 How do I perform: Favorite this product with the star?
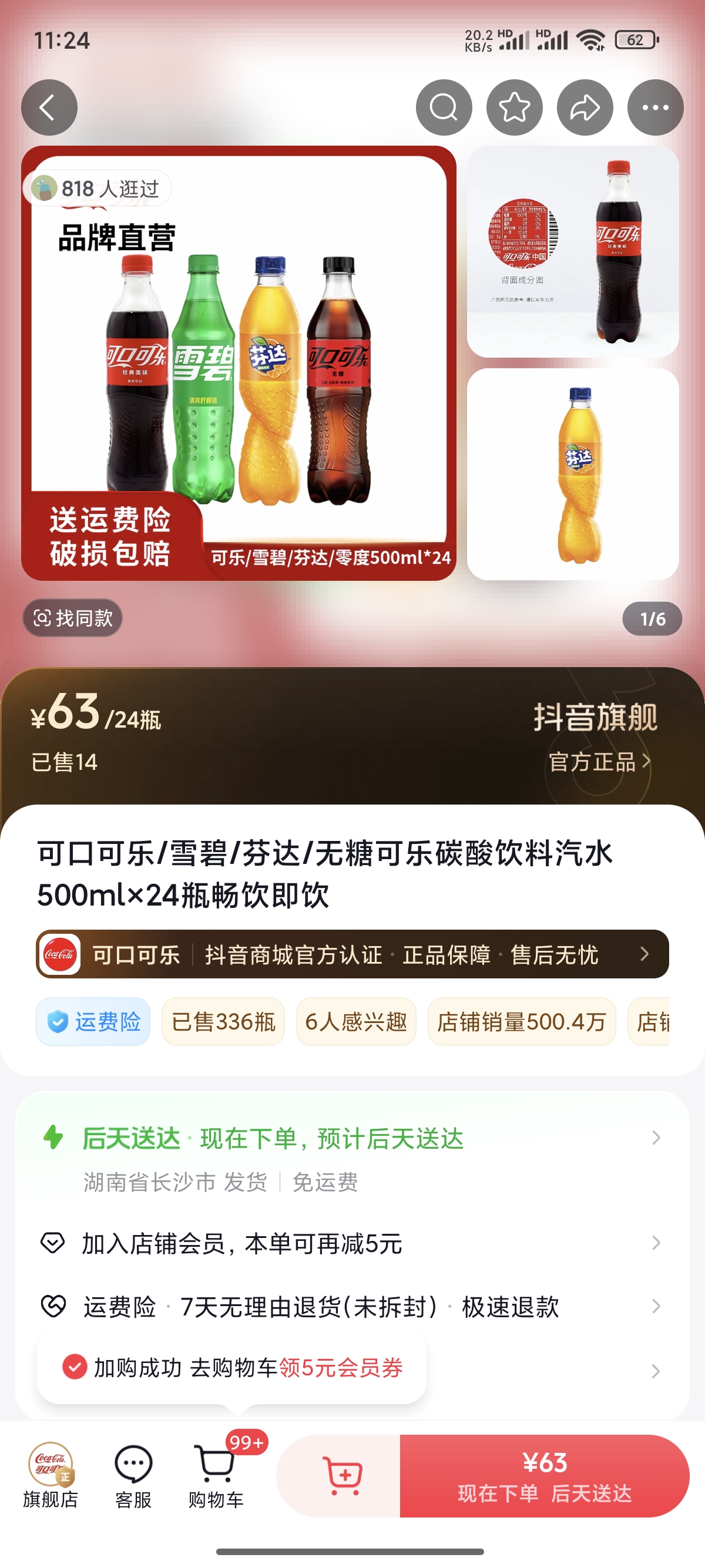click(515, 107)
